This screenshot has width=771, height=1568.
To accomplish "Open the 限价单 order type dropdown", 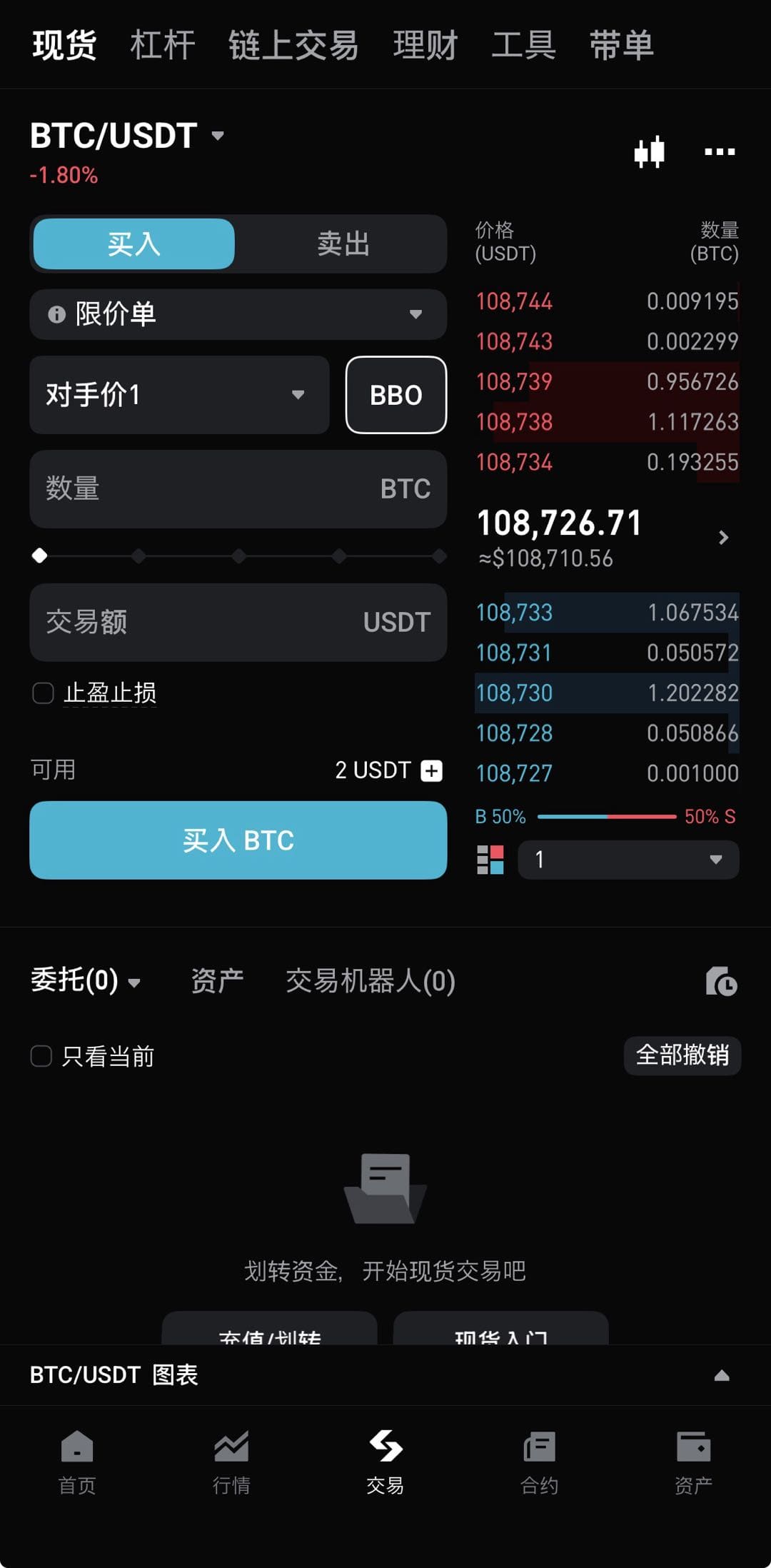I will 238,314.
